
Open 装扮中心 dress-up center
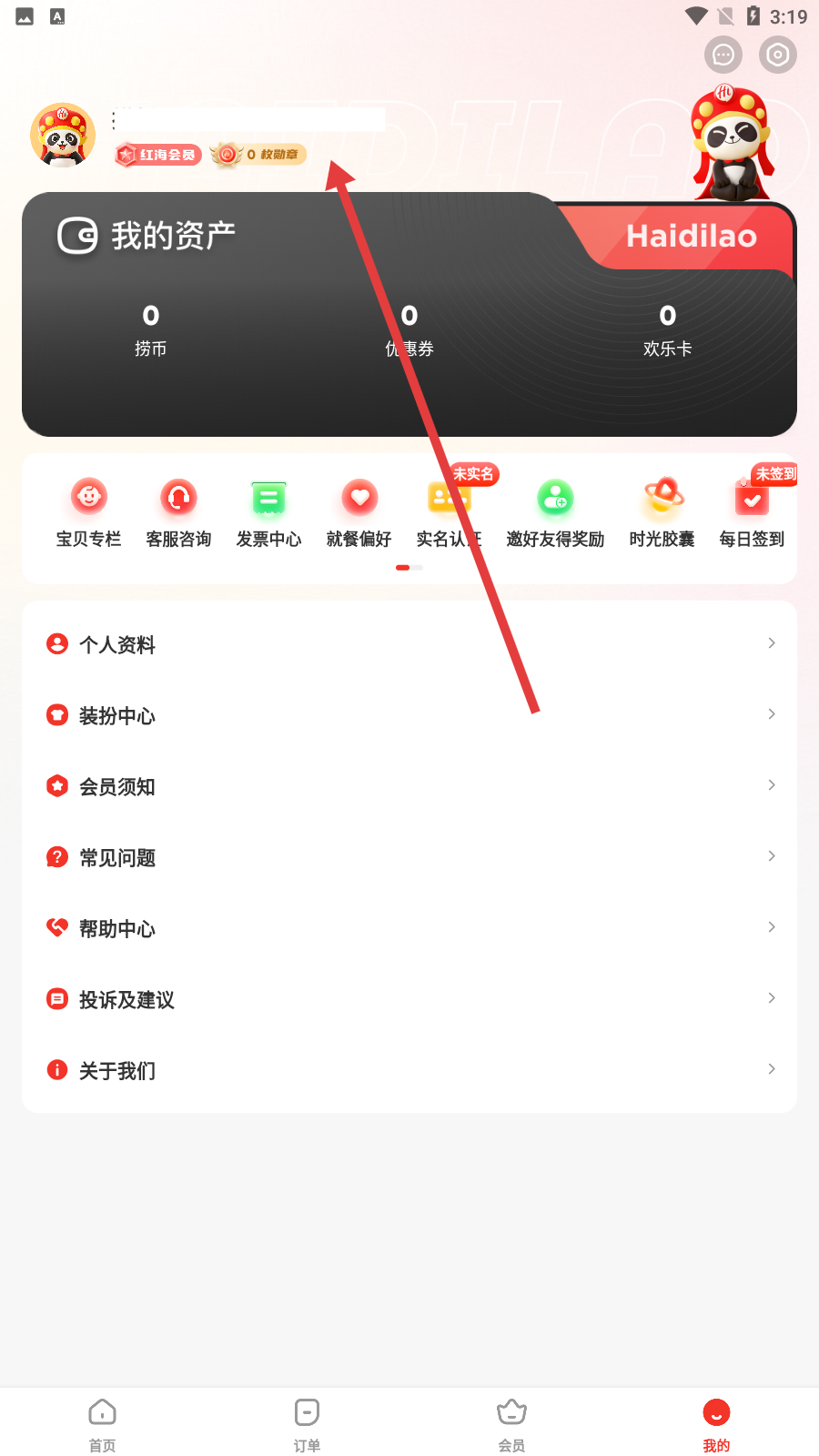tap(409, 715)
